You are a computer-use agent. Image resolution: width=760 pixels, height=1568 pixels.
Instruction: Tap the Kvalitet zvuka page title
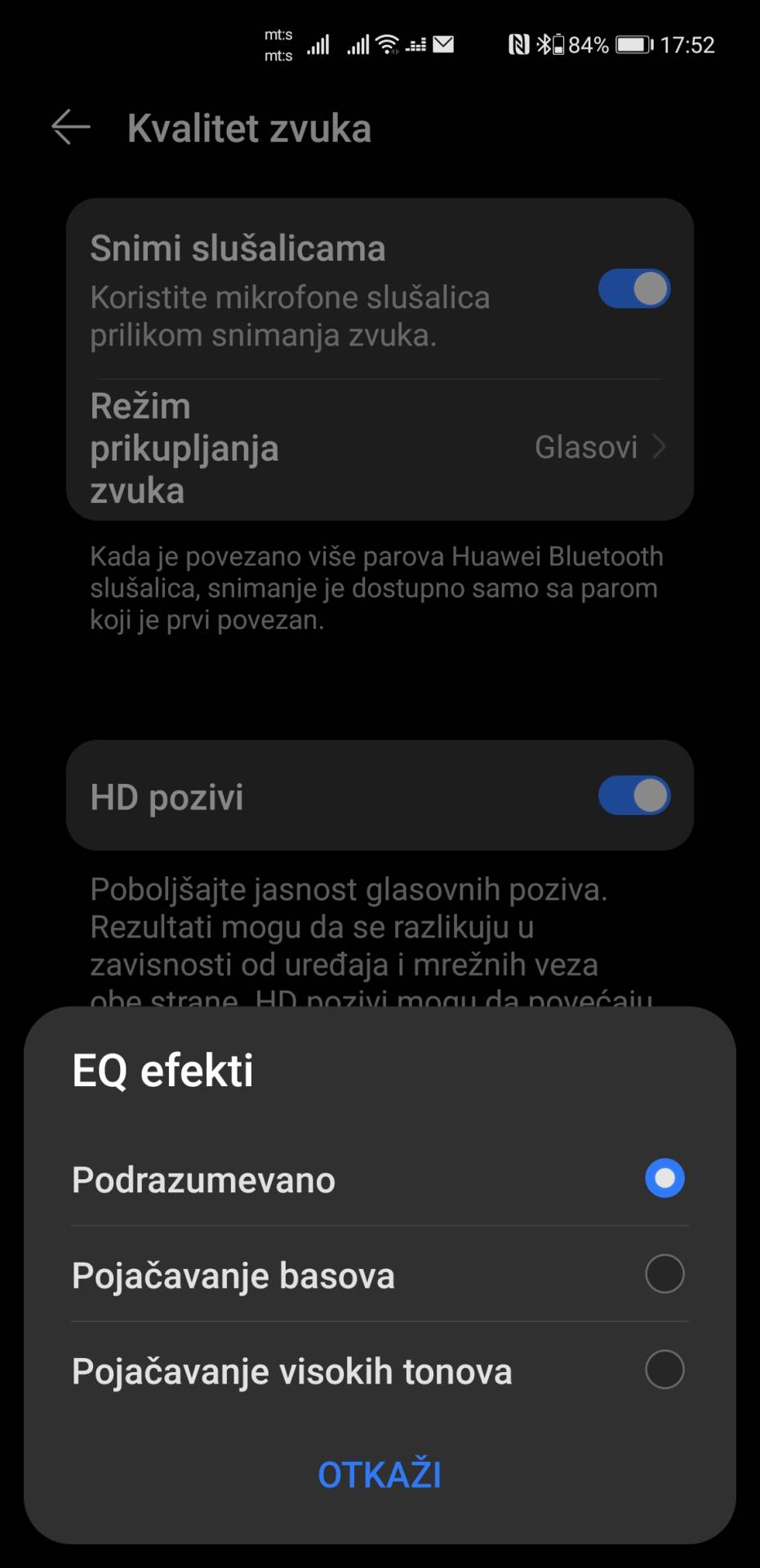pyautogui.click(x=250, y=128)
